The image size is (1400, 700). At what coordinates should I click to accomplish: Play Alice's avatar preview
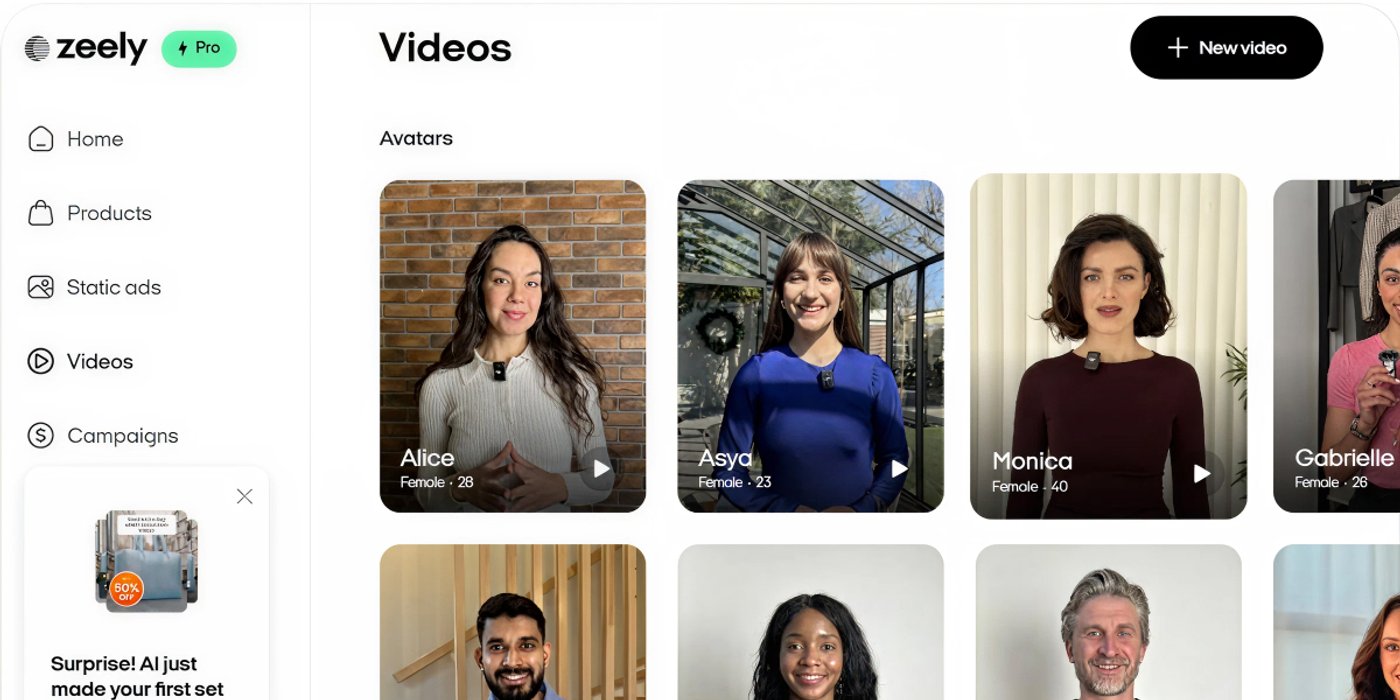point(600,468)
